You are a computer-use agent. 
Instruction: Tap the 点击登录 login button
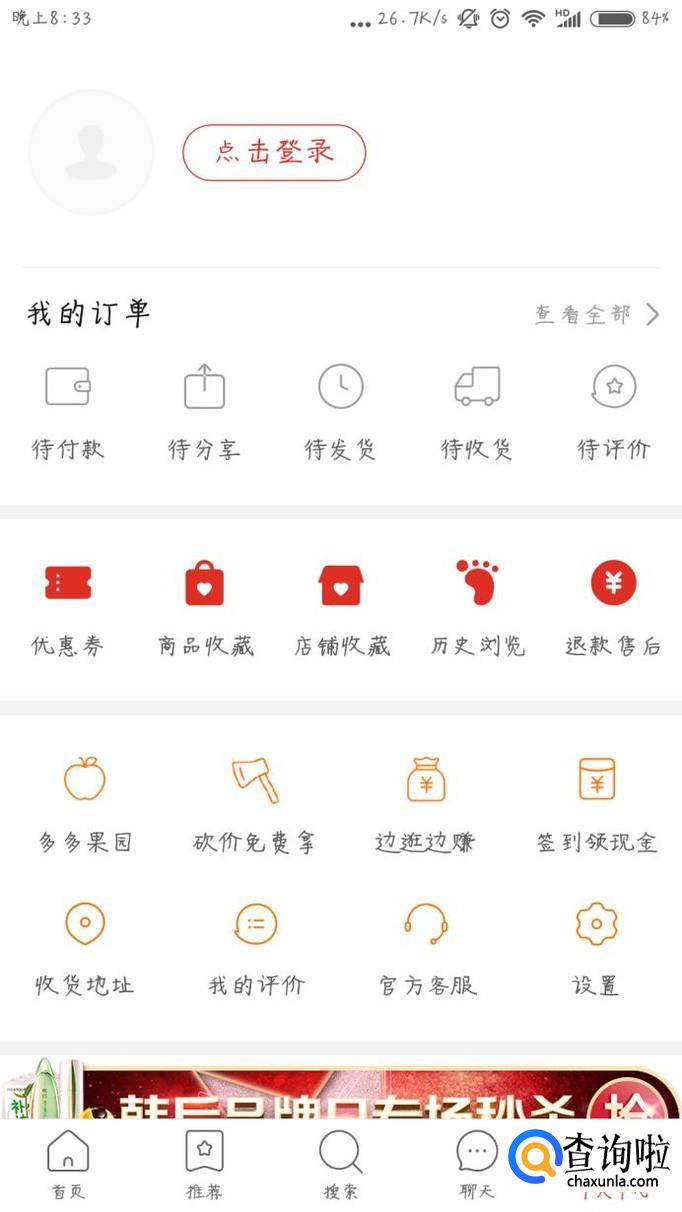(x=274, y=153)
